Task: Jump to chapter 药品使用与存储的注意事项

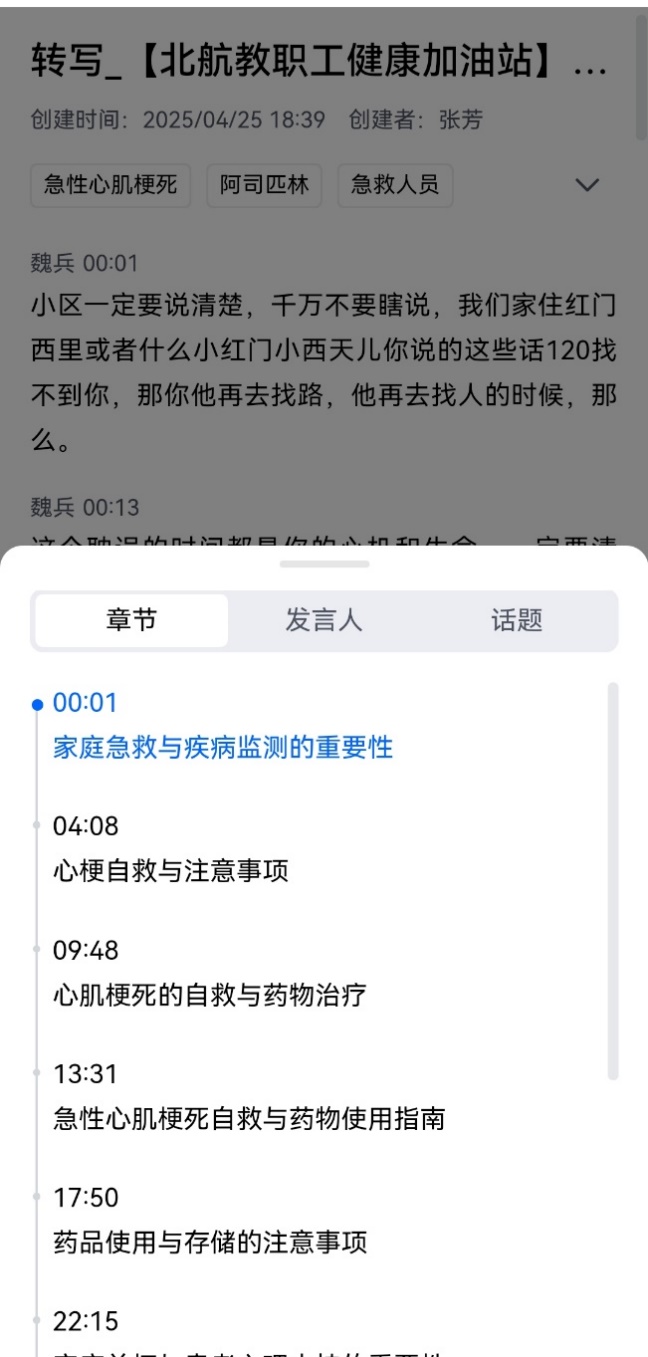Action: pyautogui.click(x=209, y=1242)
